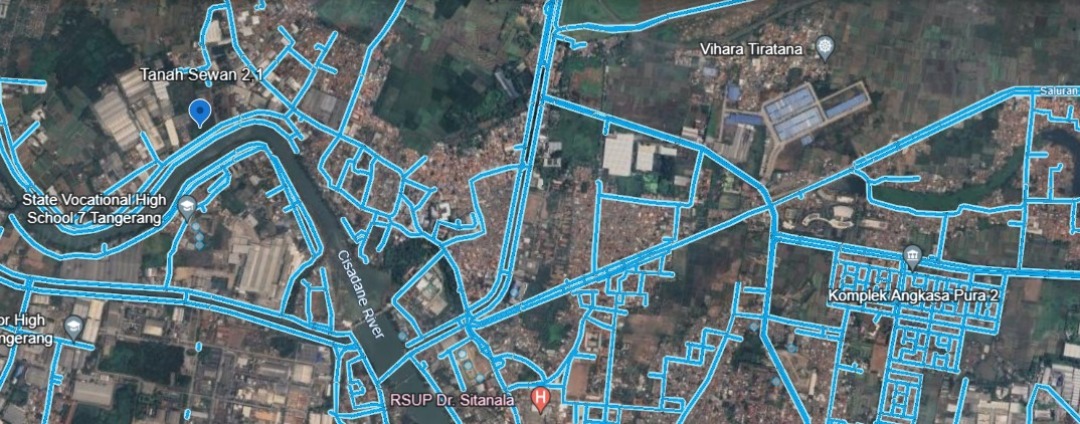
Task: Open the Komplek Angkasa Pura 2 marker
Action: (911, 258)
